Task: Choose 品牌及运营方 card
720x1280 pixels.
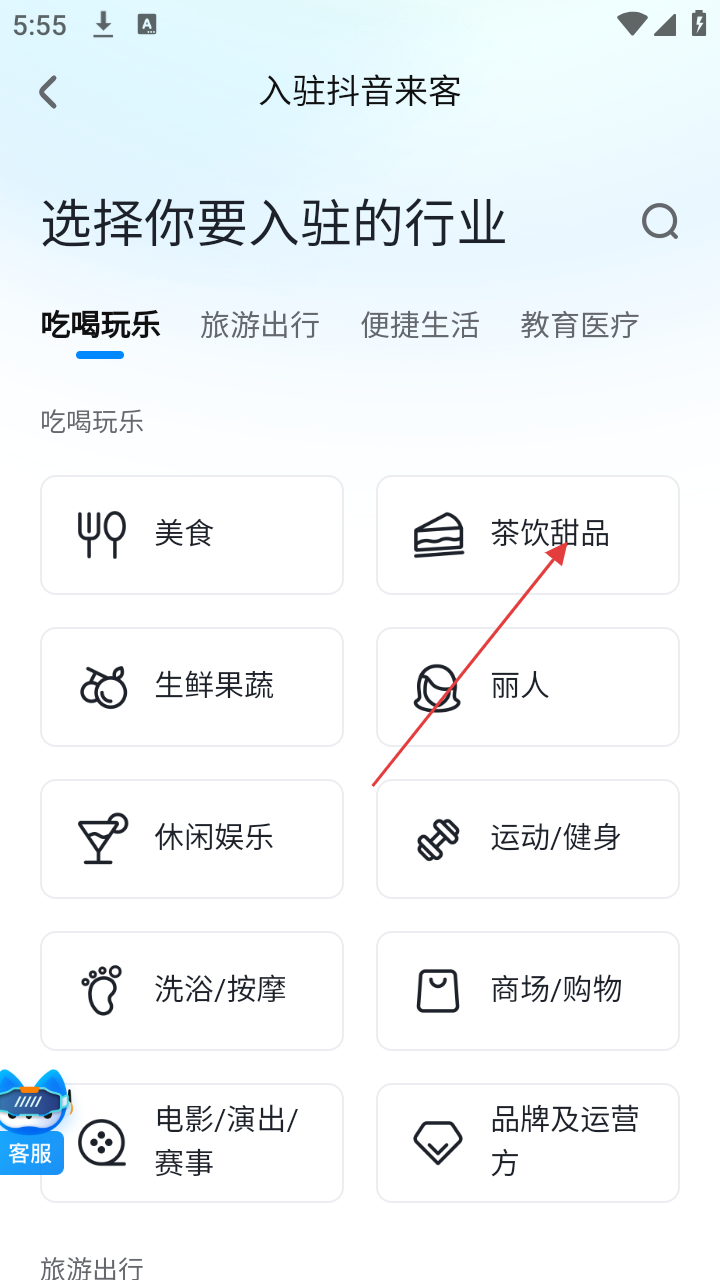Action: point(528,1143)
